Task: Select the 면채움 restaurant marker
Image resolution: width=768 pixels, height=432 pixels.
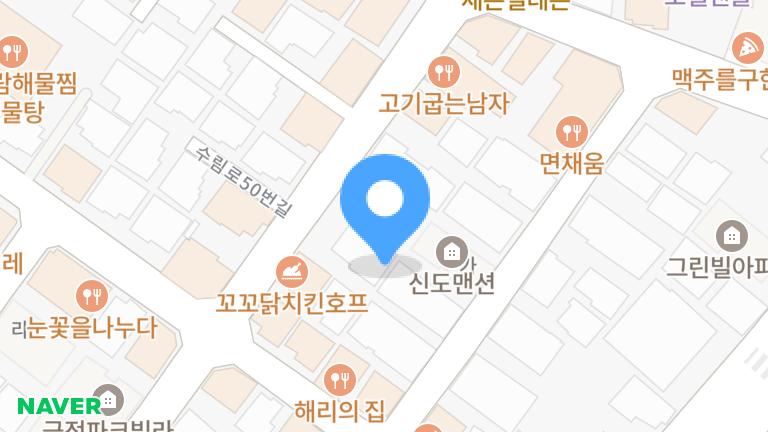Action: coord(571,130)
